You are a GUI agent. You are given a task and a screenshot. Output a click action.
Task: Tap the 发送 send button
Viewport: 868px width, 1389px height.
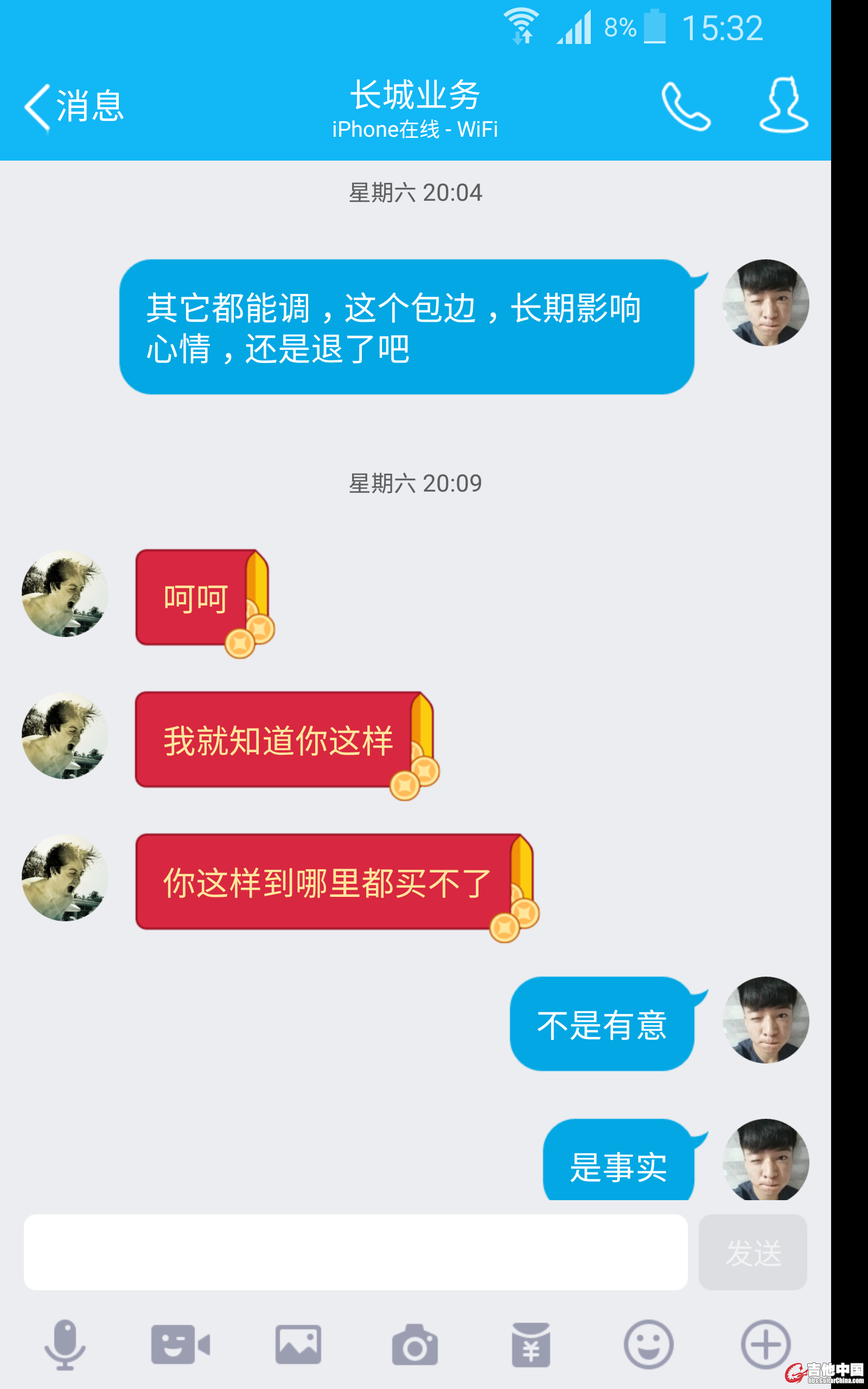752,1252
